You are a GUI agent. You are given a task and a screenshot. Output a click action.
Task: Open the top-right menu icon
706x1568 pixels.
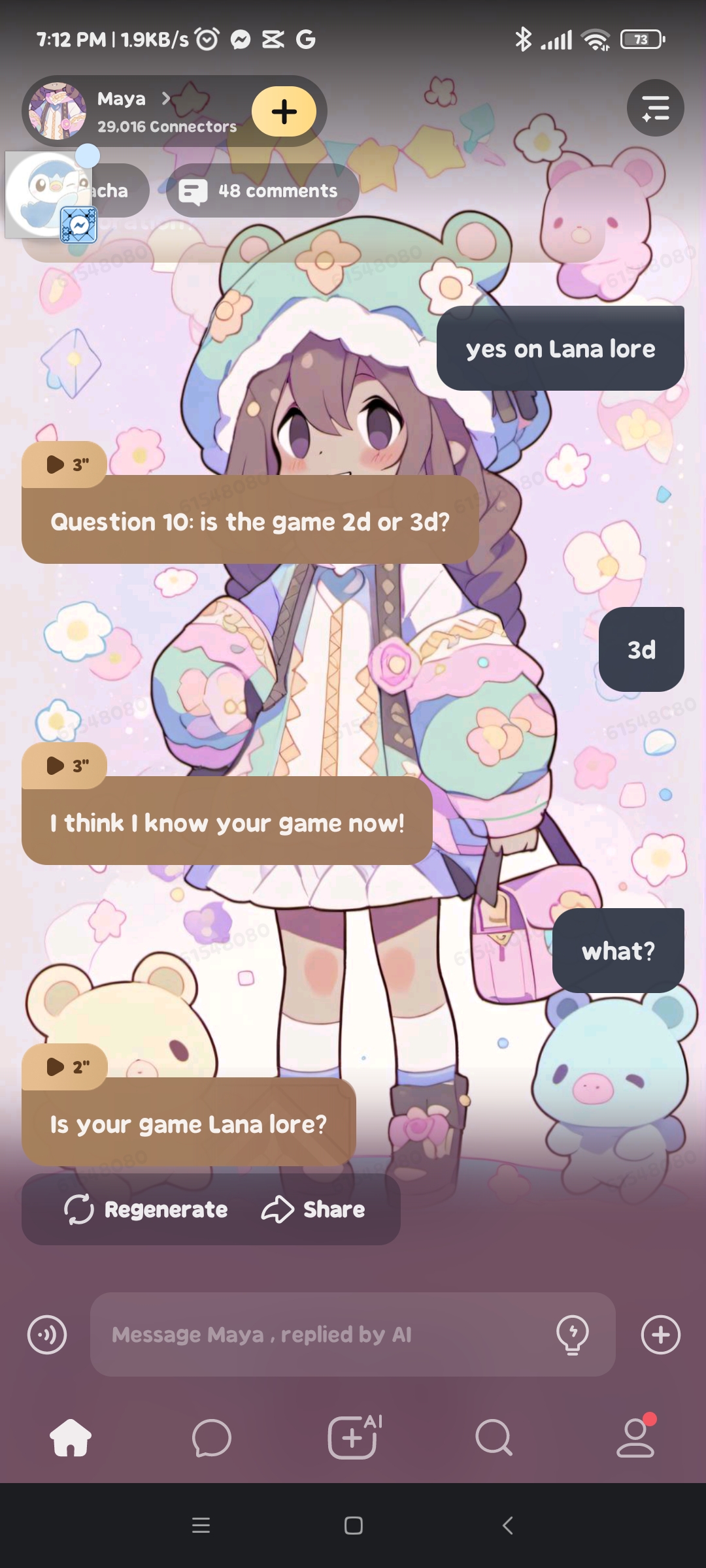coord(655,108)
